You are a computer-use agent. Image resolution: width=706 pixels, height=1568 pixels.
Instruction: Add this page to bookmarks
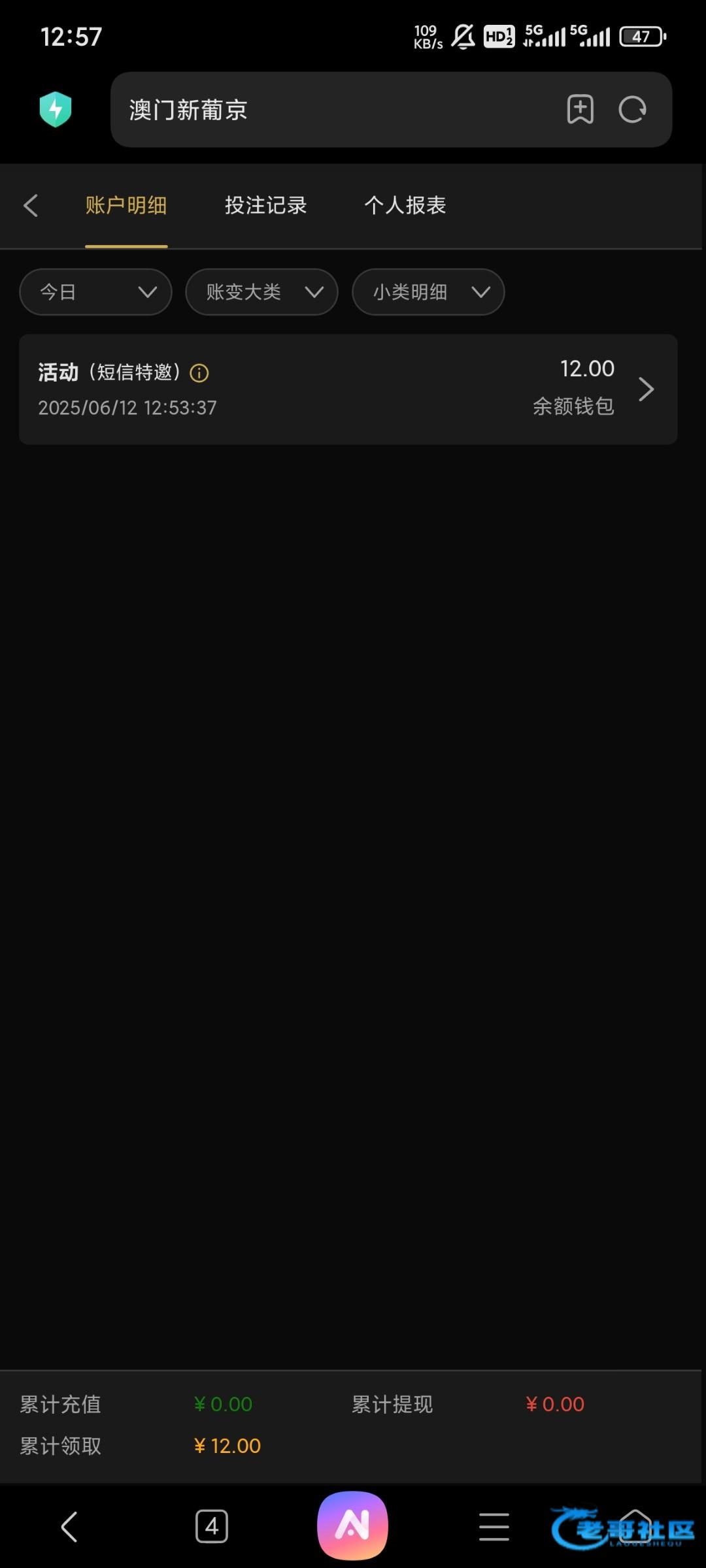pos(580,109)
